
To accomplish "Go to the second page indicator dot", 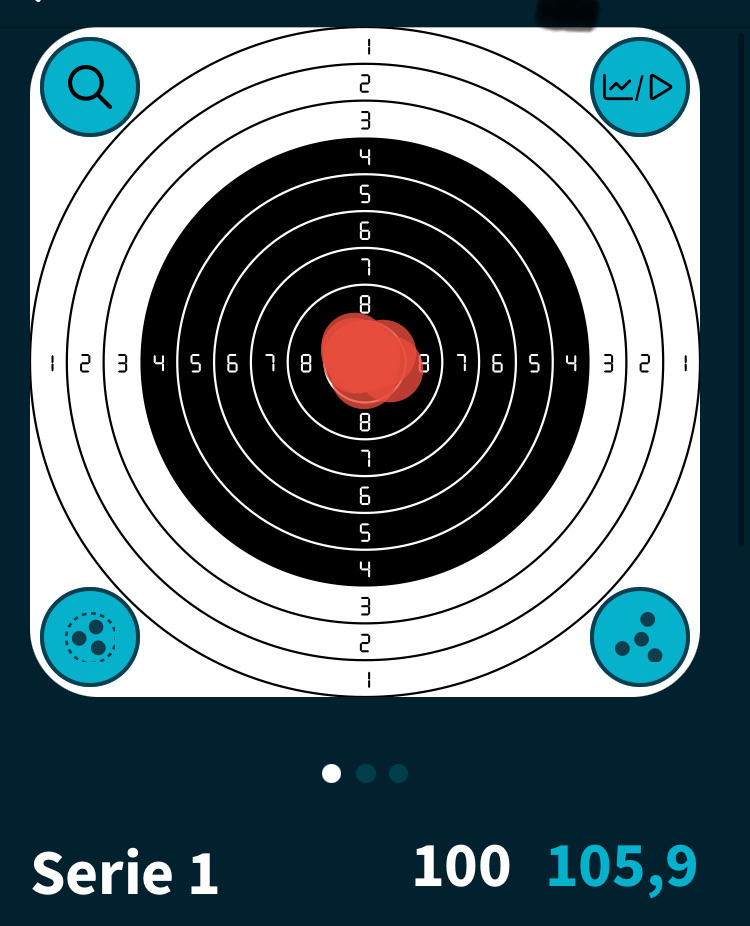I will [366, 773].
